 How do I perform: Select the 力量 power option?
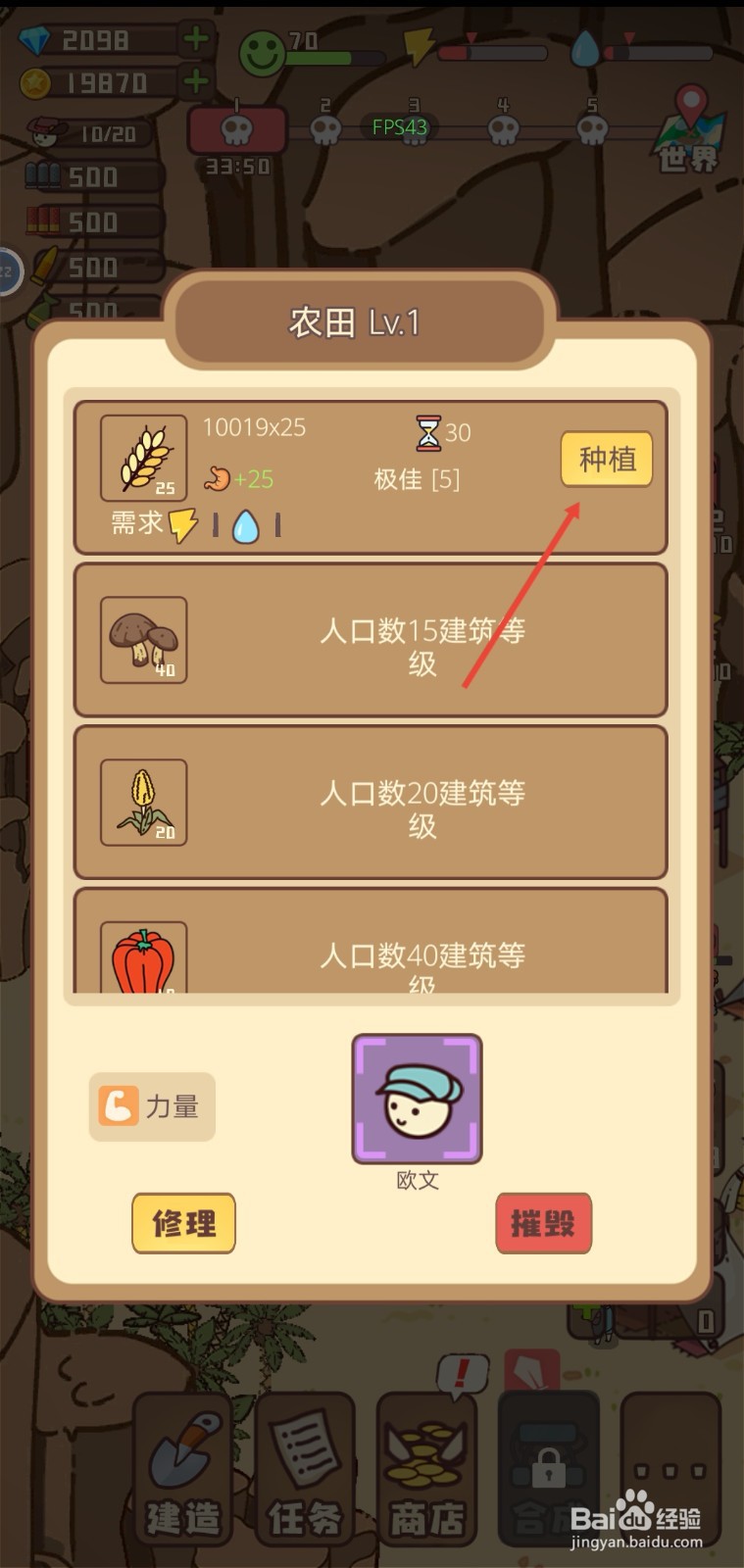click(x=151, y=1105)
